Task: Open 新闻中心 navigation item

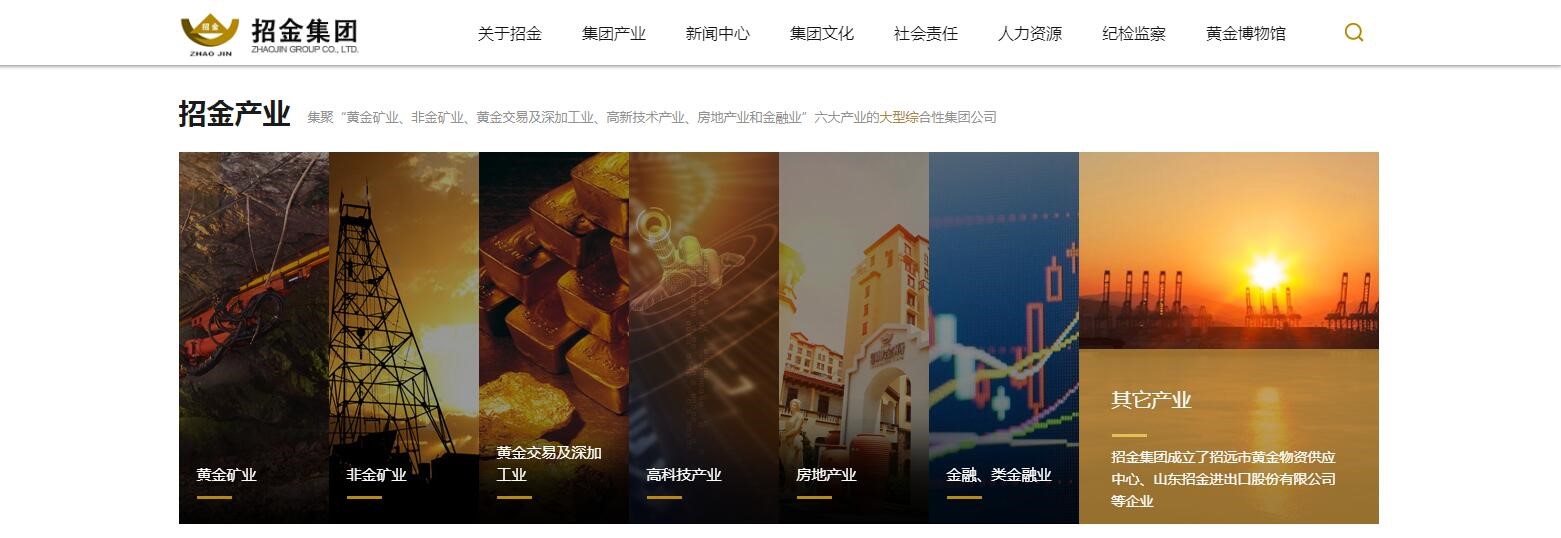Action: pyautogui.click(x=718, y=34)
